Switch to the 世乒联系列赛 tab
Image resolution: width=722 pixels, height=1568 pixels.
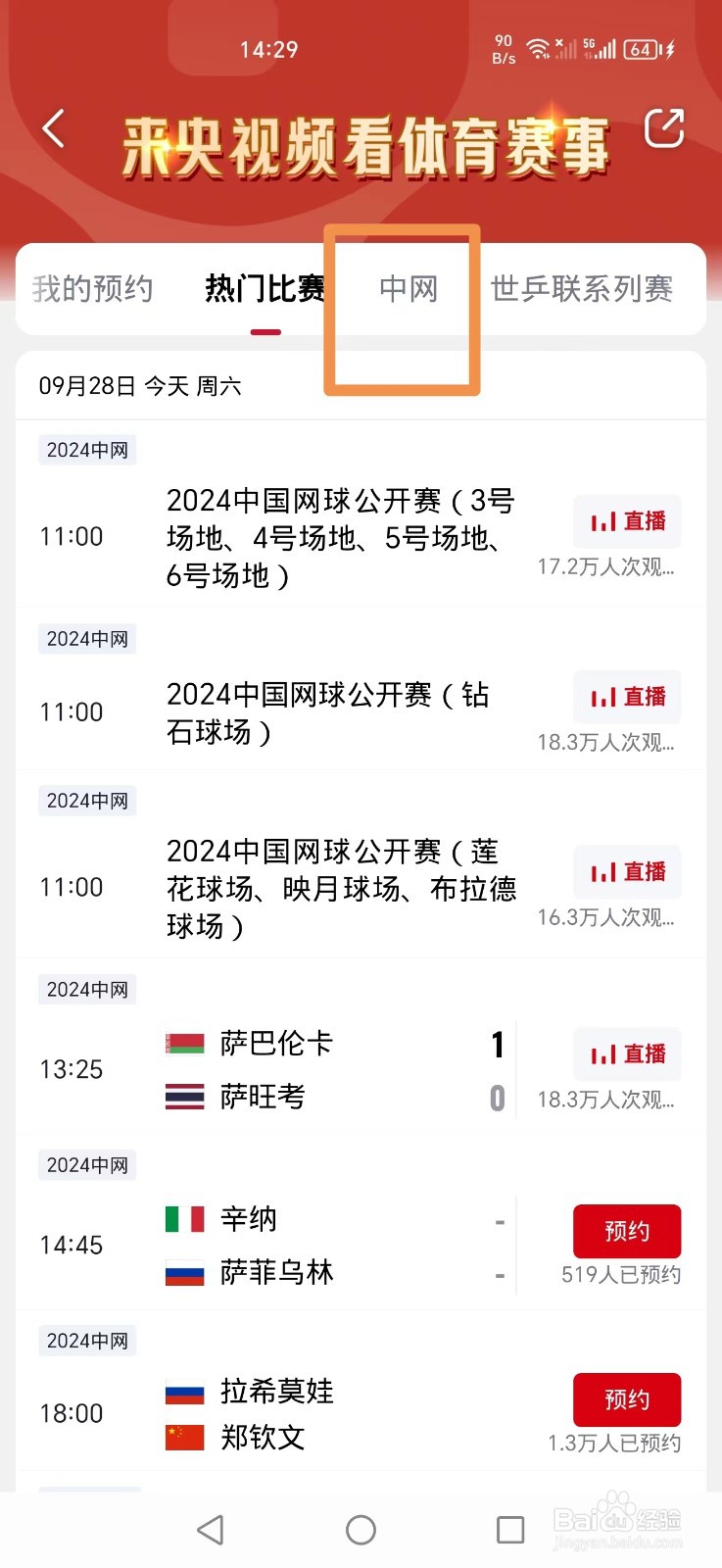pyautogui.click(x=582, y=289)
